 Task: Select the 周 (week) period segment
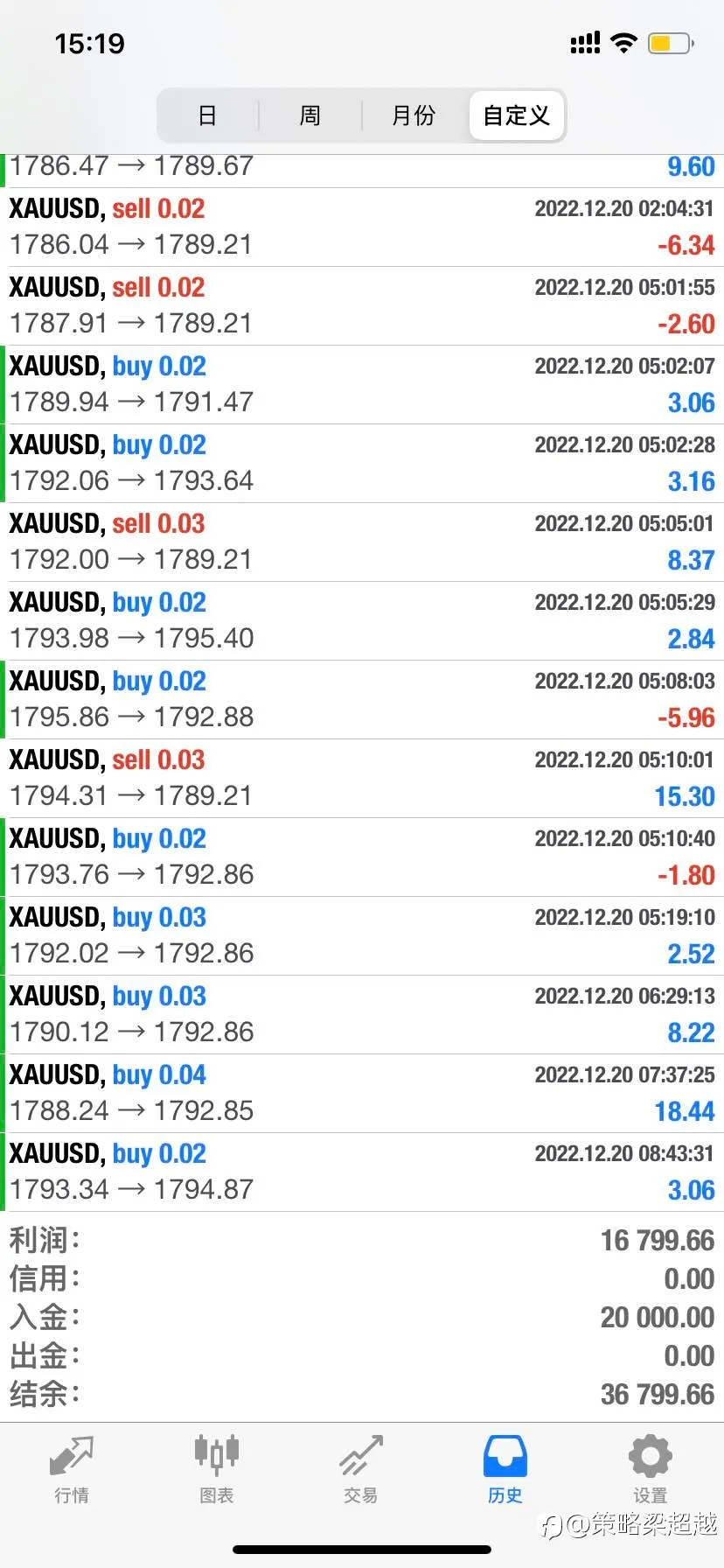point(310,115)
